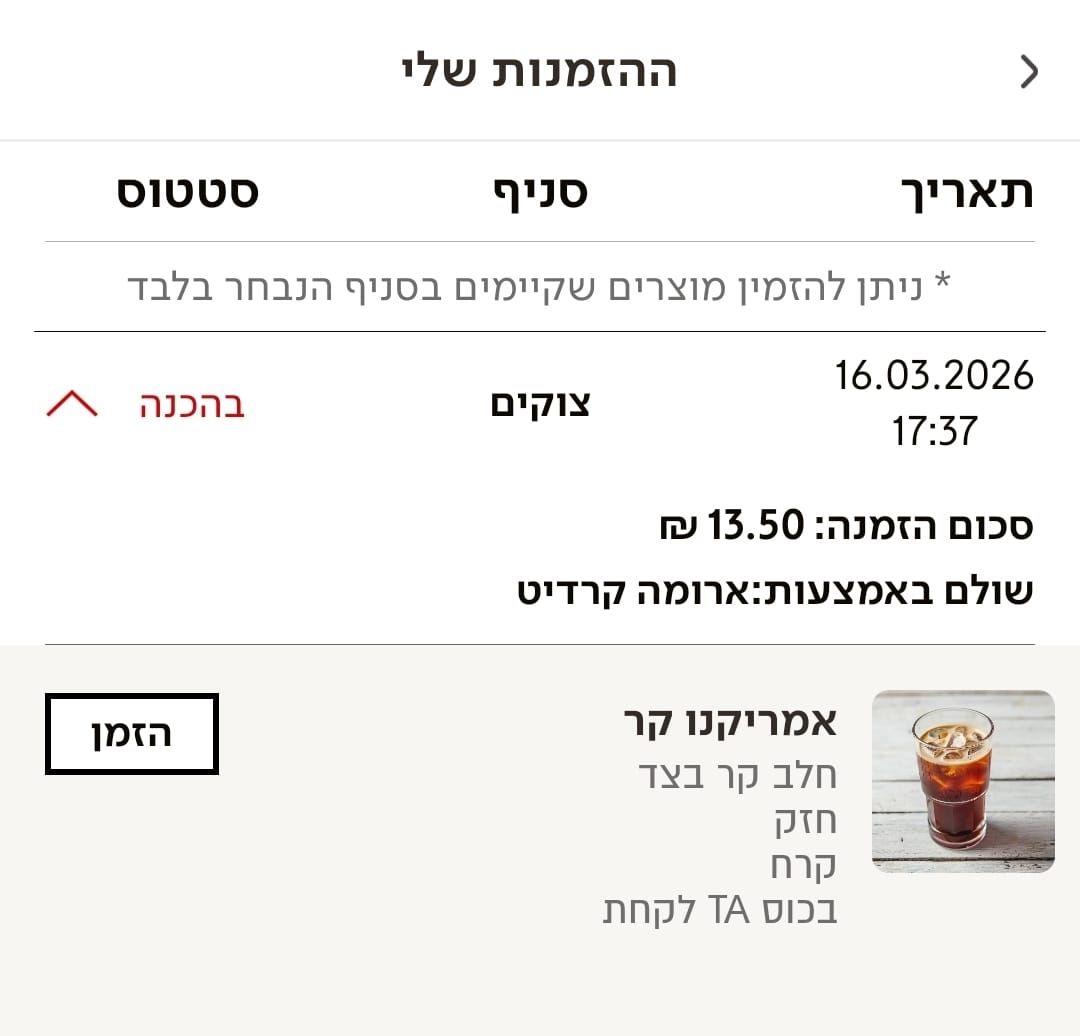Go back using the top chevron arrow
The width and height of the screenshot is (1080, 1036).
click(x=1029, y=72)
